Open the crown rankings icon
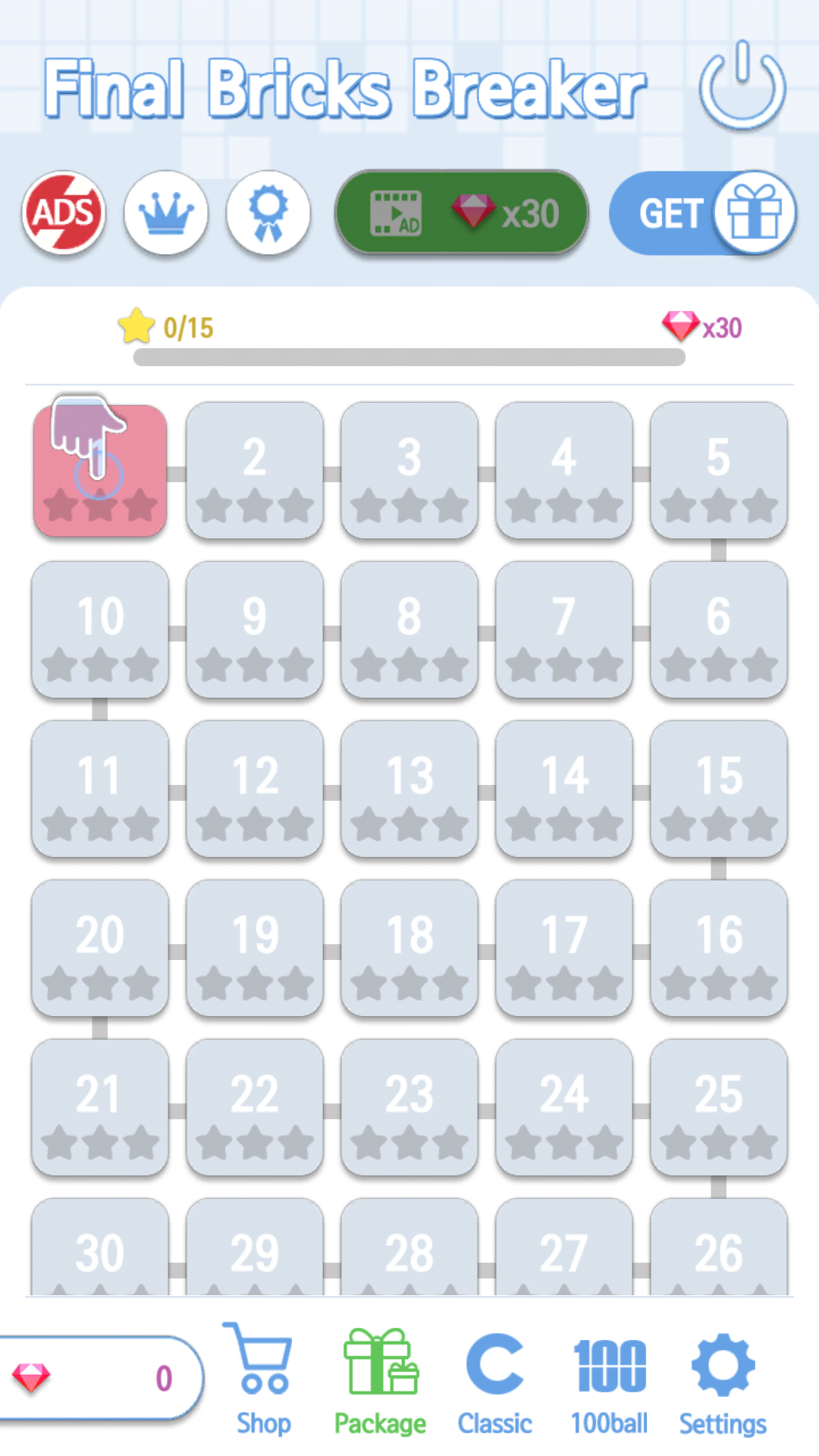The image size is (819, 1456). click(x=166, y=213)
